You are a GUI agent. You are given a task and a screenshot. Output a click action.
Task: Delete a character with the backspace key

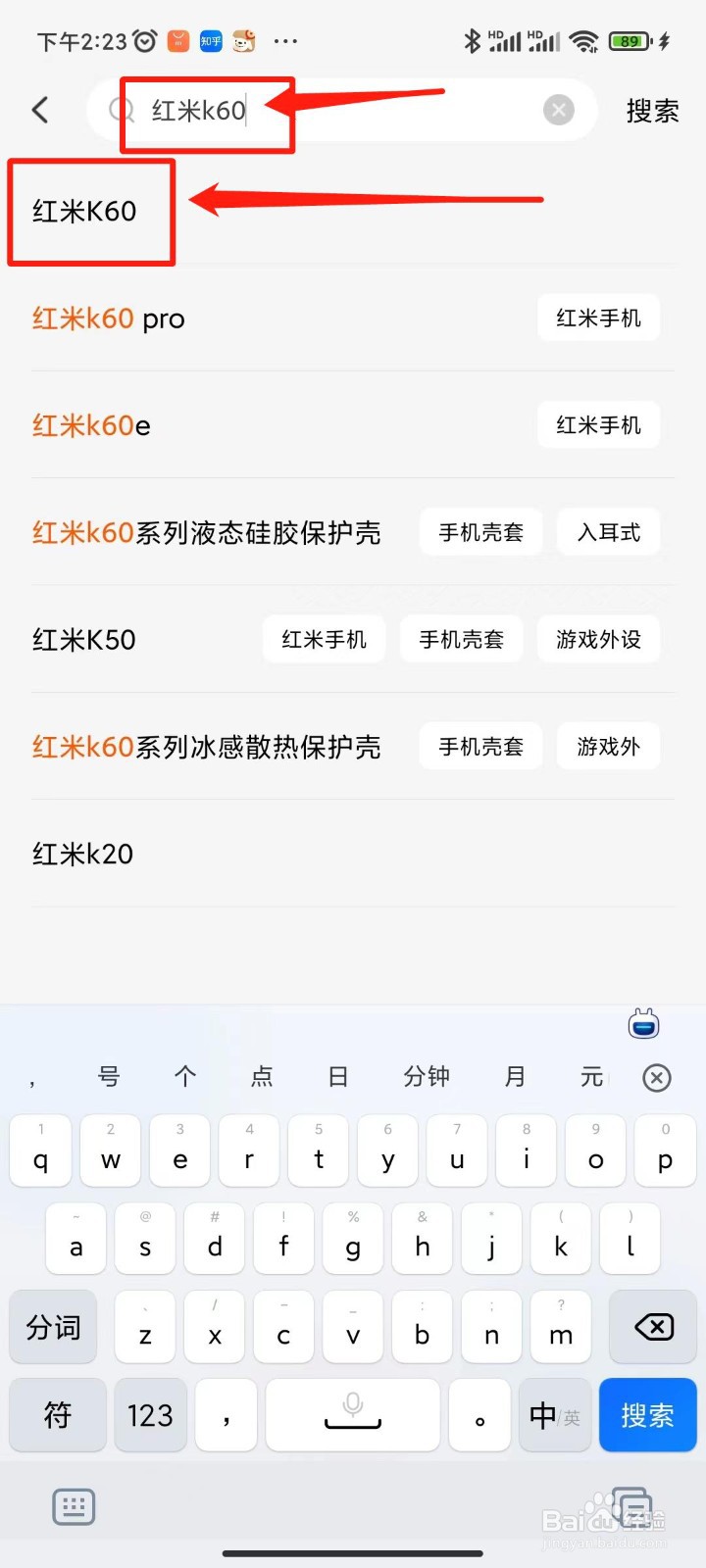[653, 1328]
